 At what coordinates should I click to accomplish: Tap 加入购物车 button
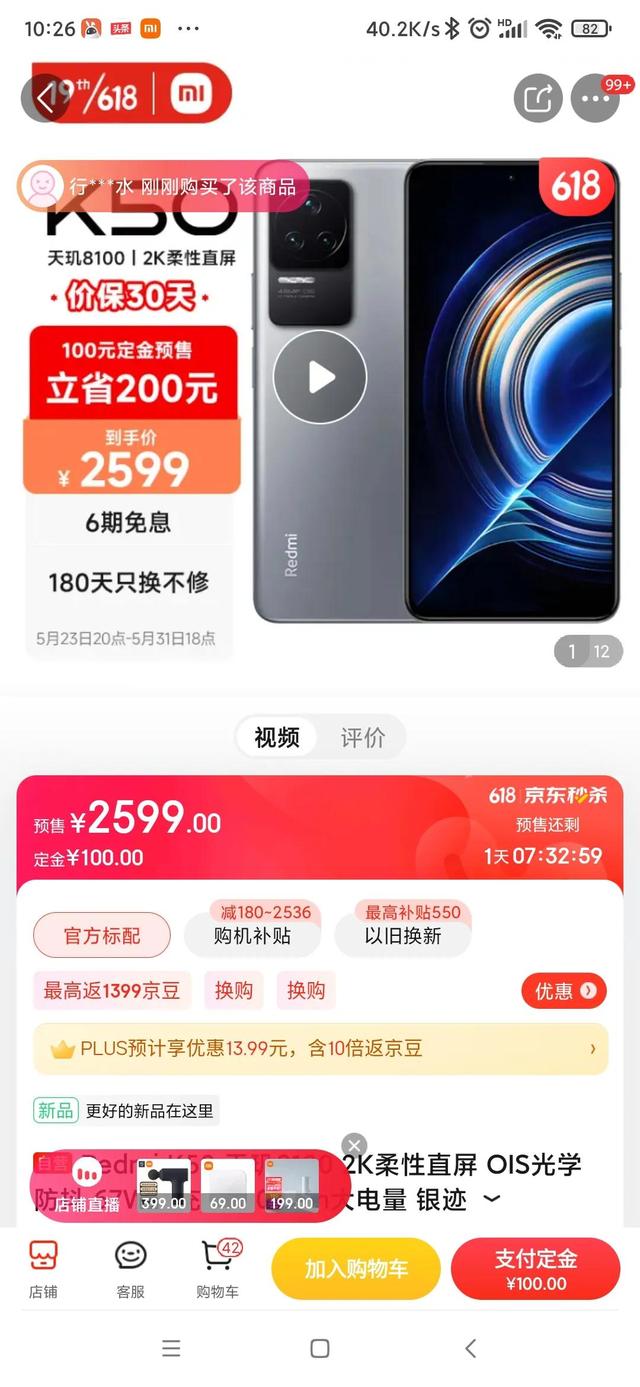pyautogui.click(x=356, y=1269)
